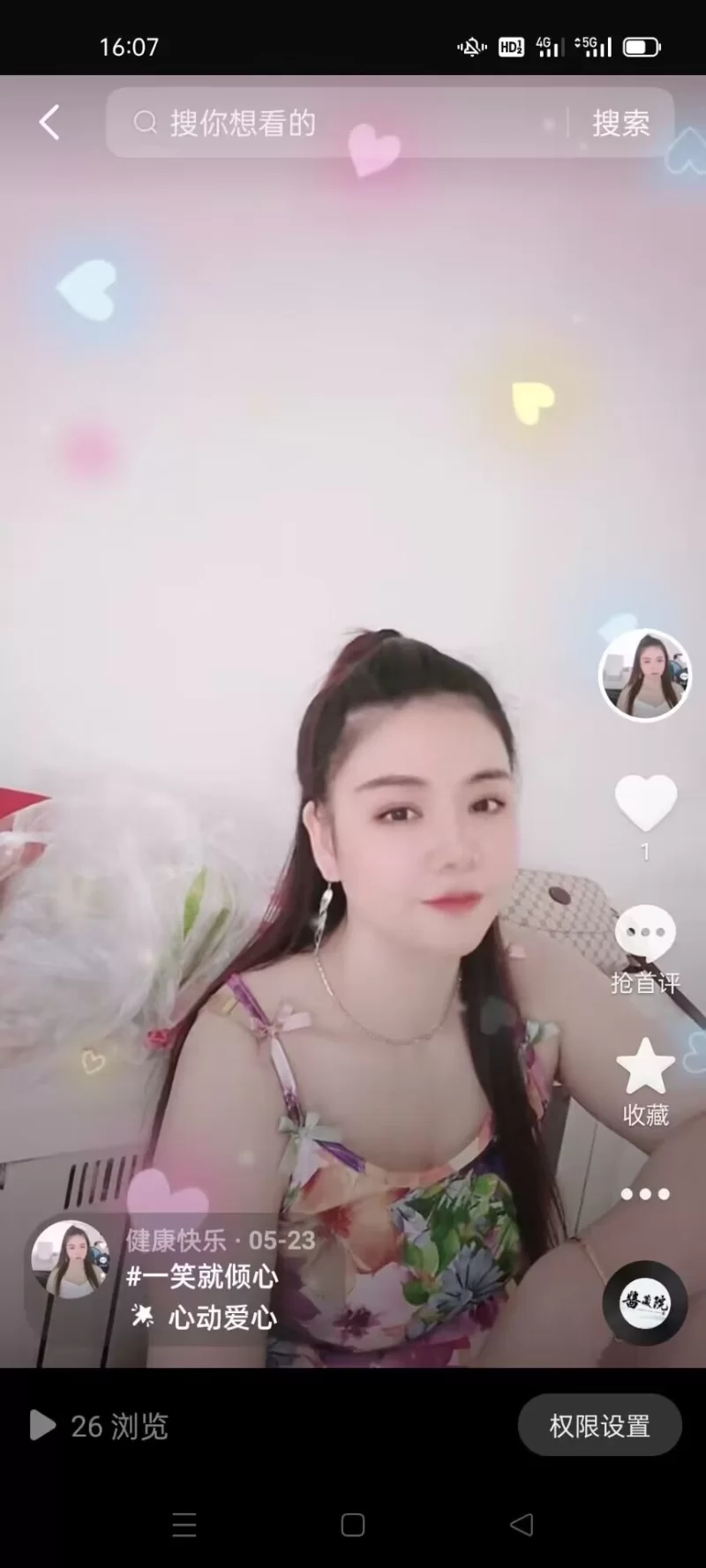View 健康快乐's profile from the caption avatar
706x1568 pixels.
[x=71, y=1259]
